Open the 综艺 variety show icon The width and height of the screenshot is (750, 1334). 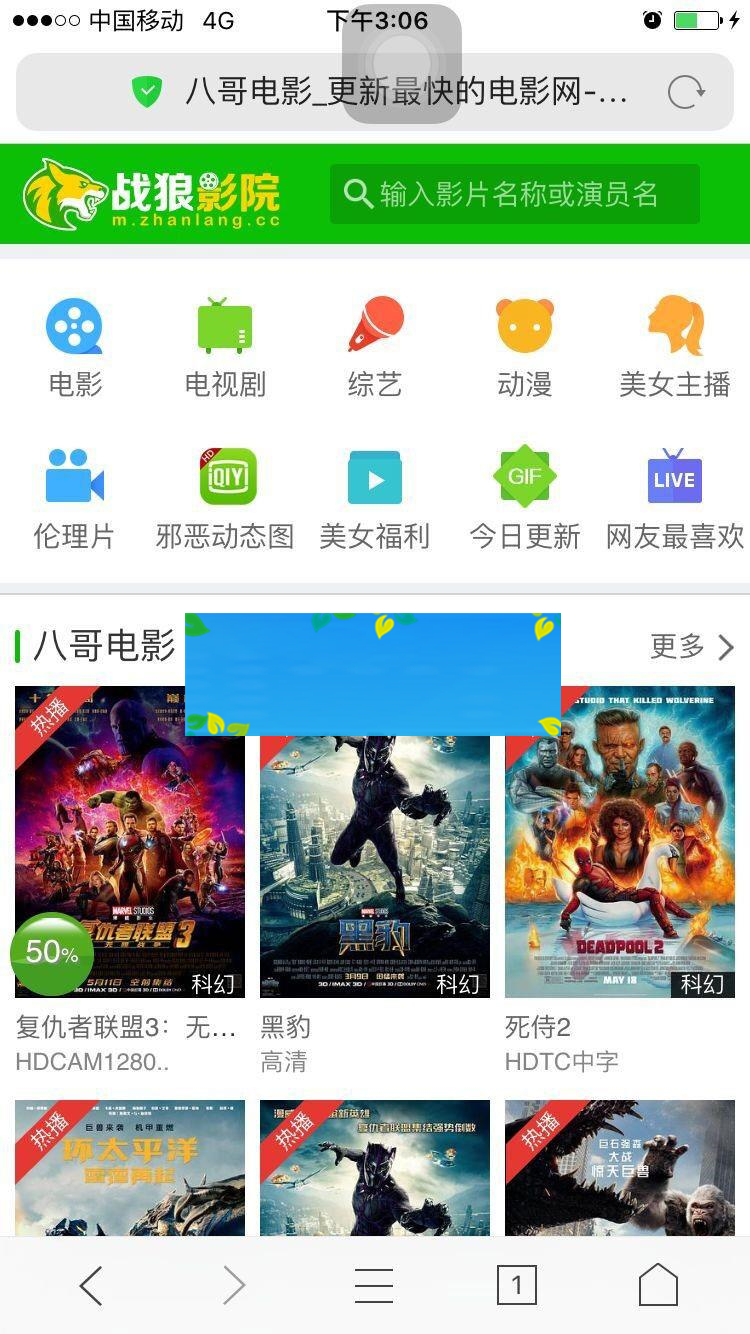[x=374, y=327]
